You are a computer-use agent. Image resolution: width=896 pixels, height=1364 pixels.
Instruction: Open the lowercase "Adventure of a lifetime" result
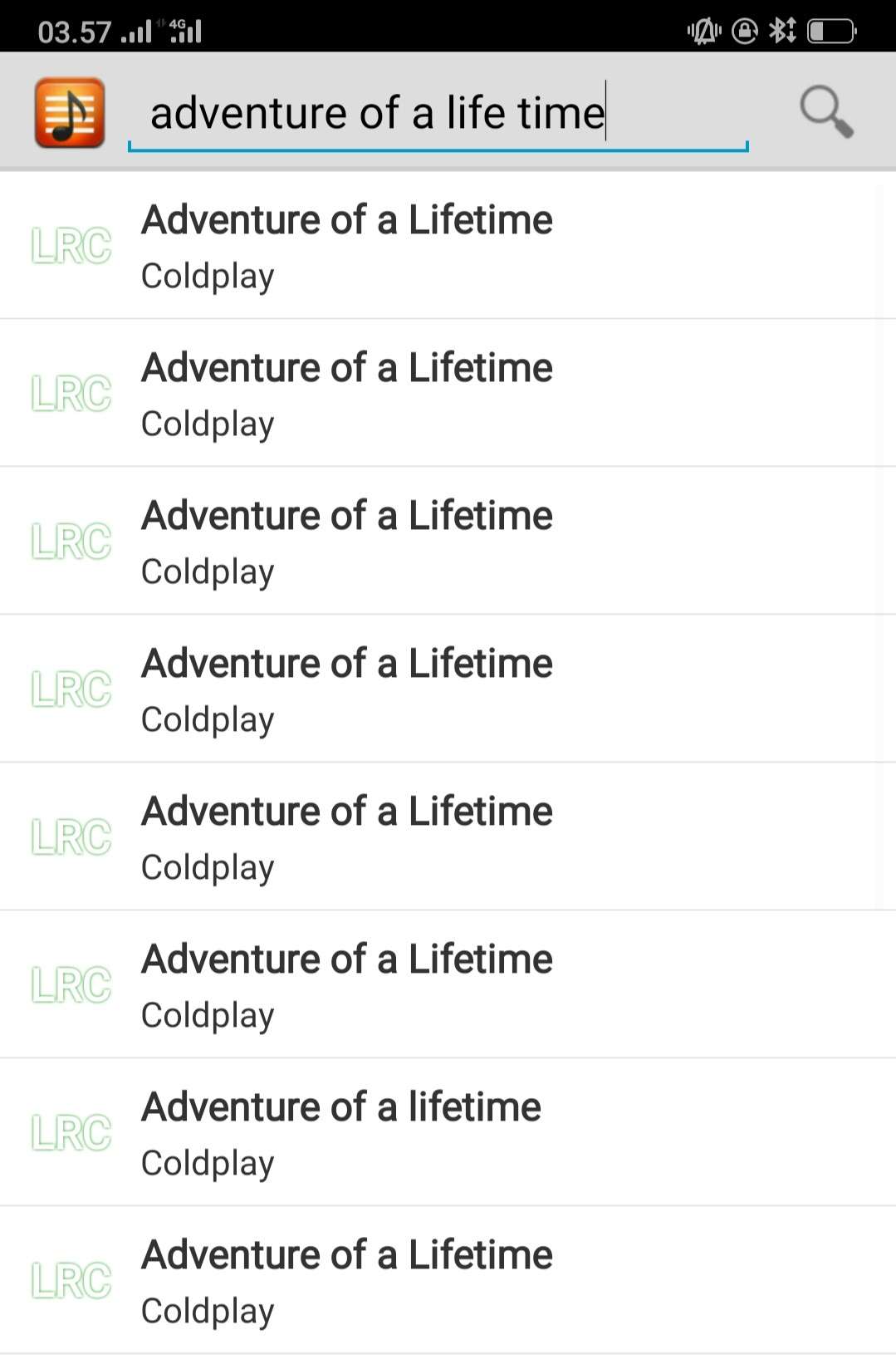(x=448, y=1131)
